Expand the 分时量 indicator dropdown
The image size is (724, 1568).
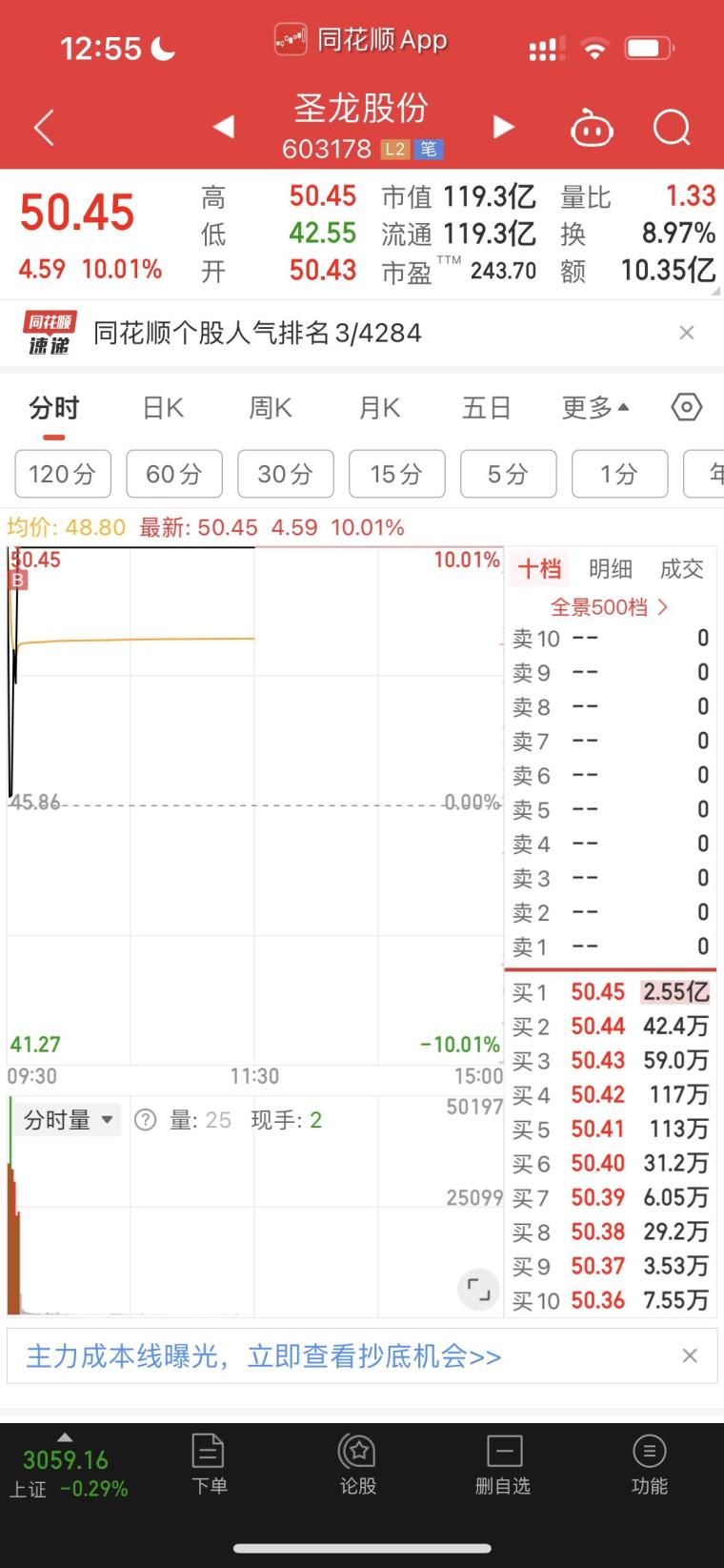(69, 1120)
